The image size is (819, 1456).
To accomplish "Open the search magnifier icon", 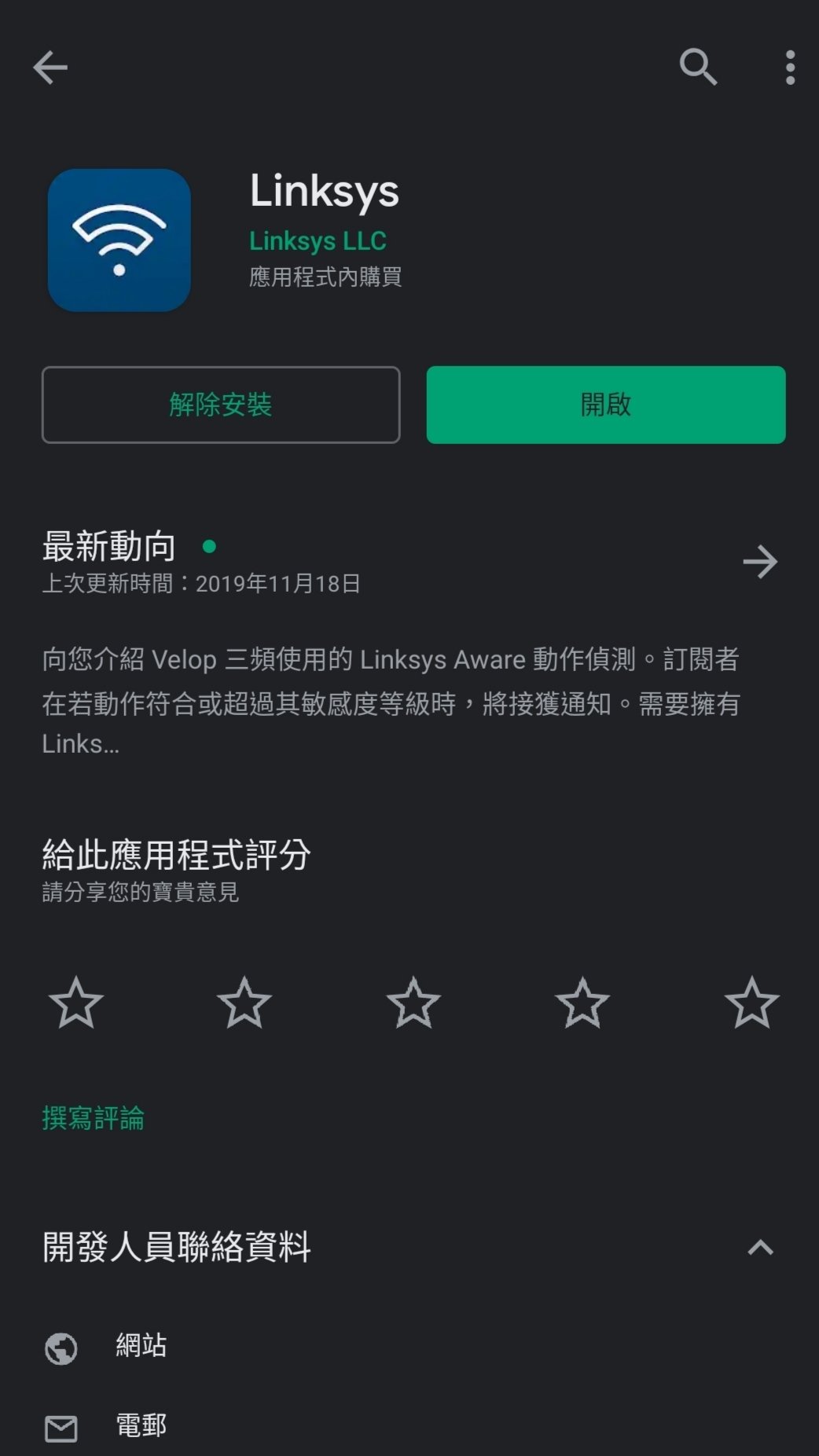I will point(698,68).
